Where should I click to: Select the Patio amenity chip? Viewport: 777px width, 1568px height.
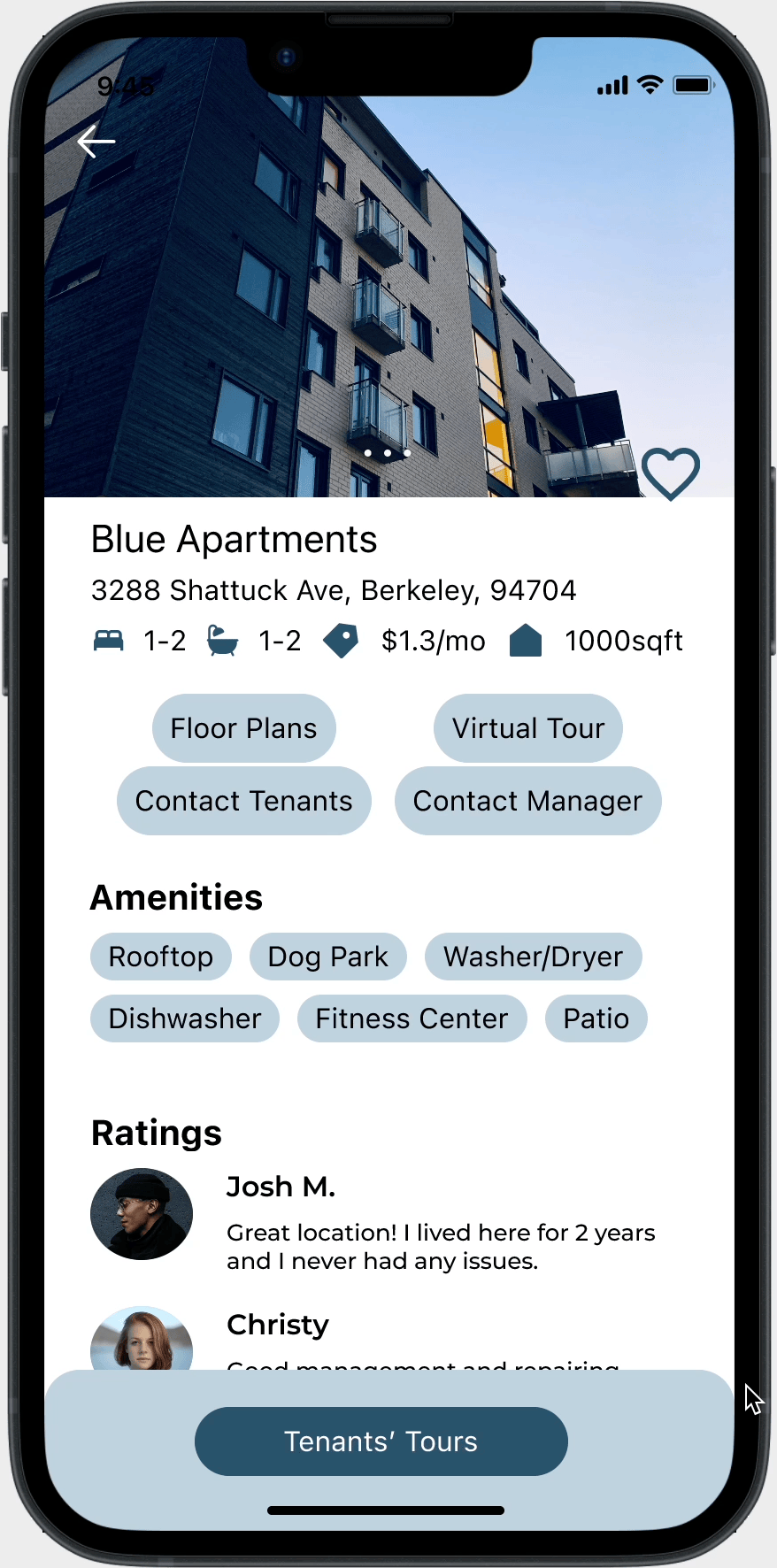pyautogui.click(x=596, y=1018)
